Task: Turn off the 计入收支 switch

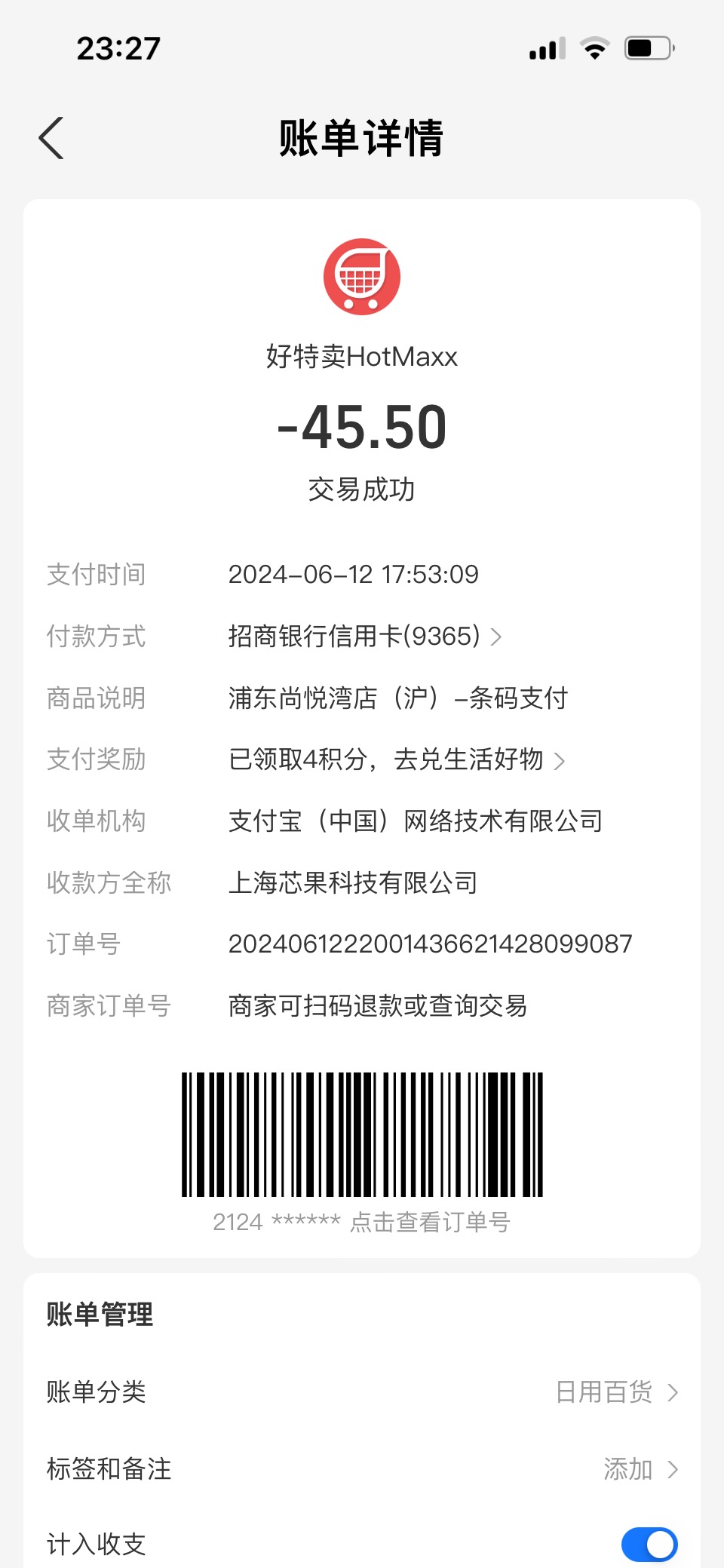Action: (x=649, y=1545)
